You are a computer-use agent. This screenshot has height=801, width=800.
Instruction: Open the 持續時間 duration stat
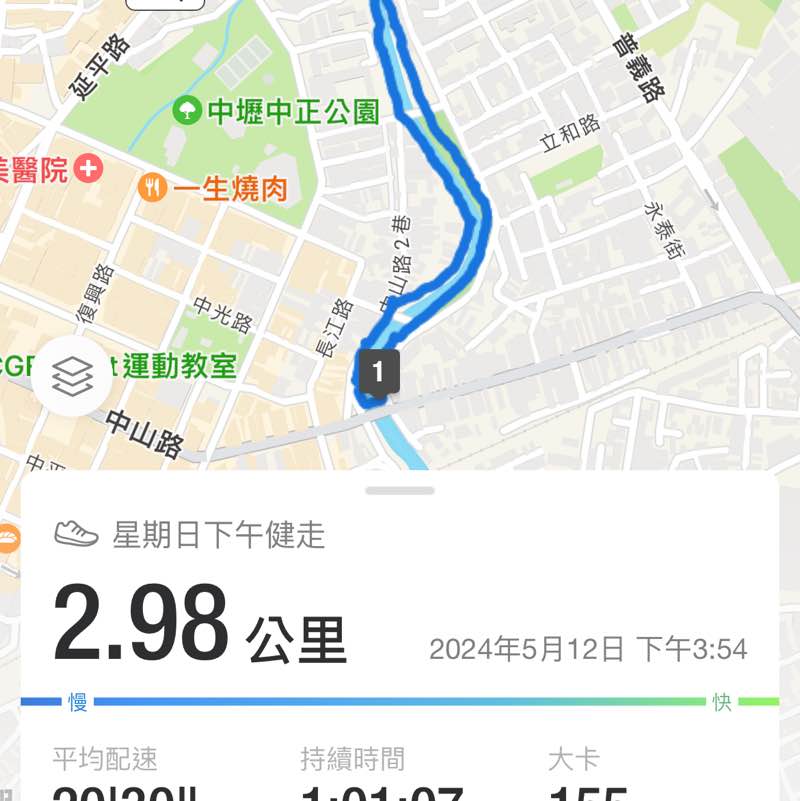pyautogui.click(x=353, y=760)
